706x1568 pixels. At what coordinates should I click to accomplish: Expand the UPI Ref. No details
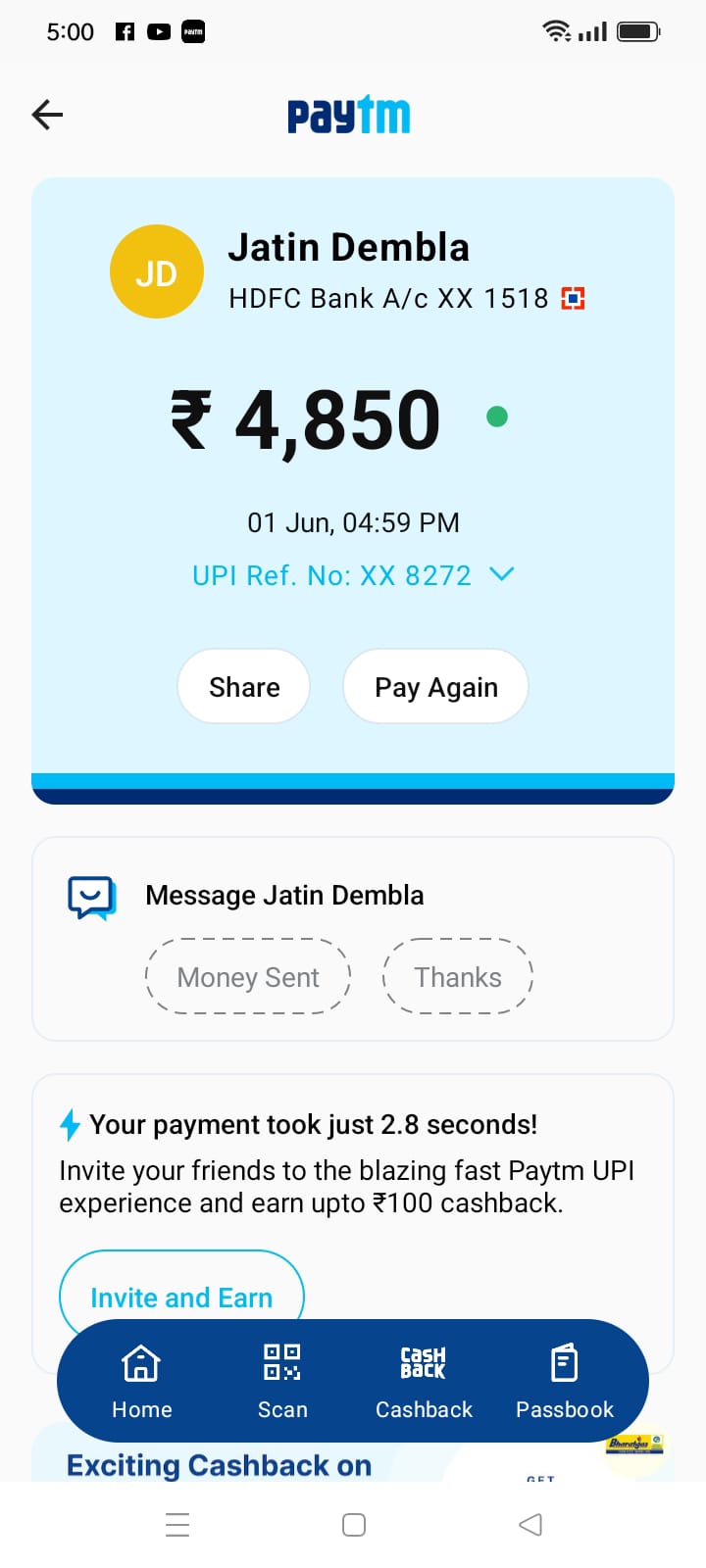pos(501,574)
